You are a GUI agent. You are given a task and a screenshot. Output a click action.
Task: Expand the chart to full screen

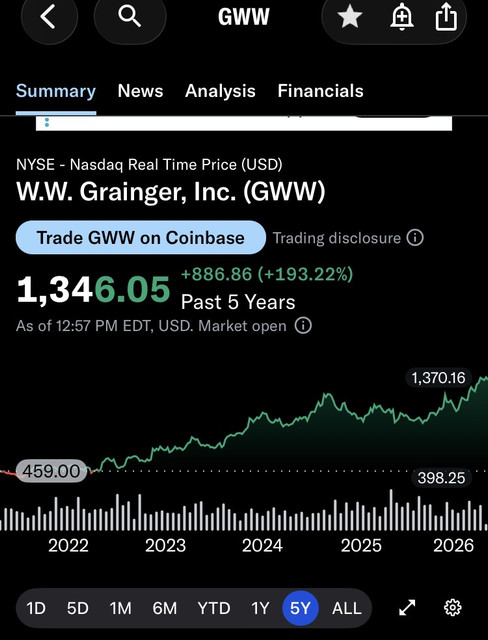(407, 608)
